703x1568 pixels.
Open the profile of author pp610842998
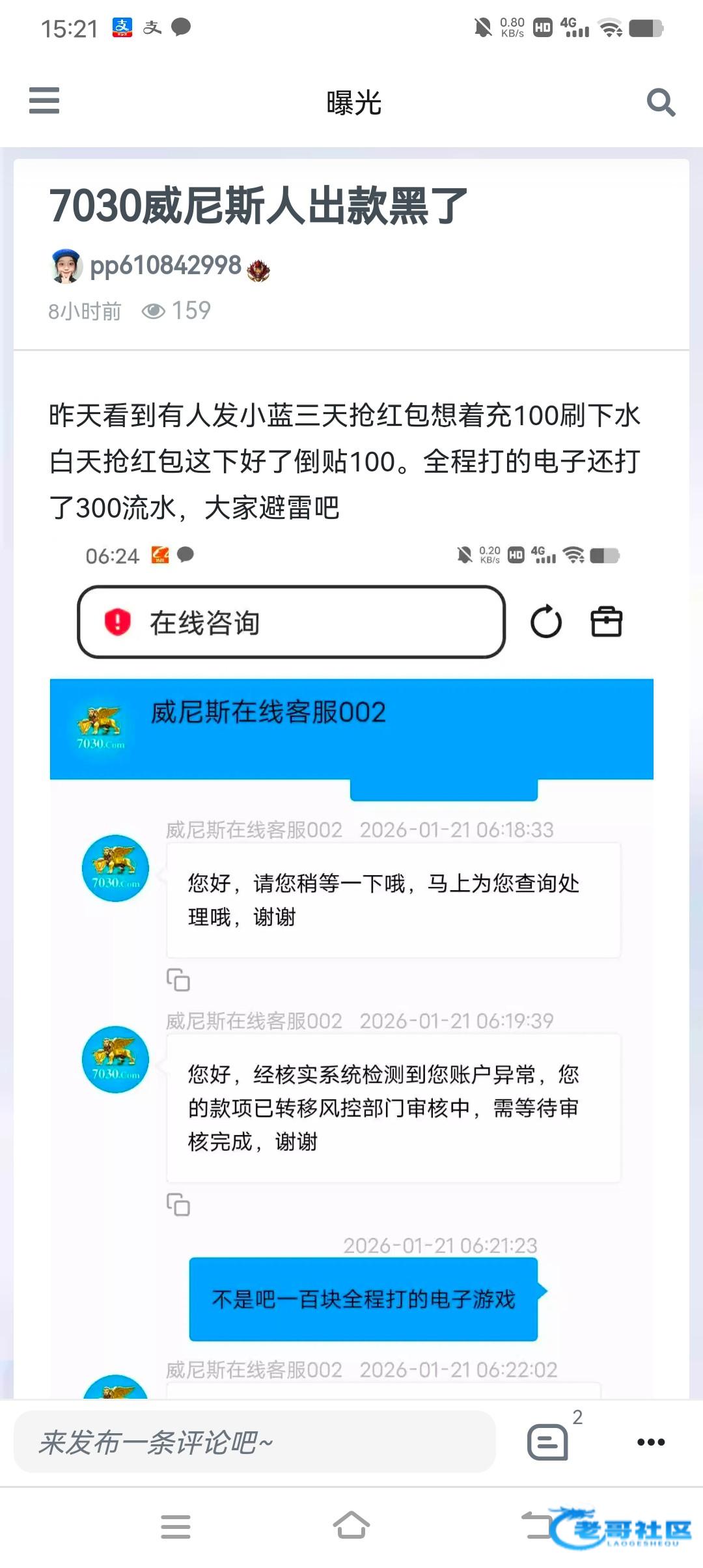pyautogui.click(x=165, y=266)
